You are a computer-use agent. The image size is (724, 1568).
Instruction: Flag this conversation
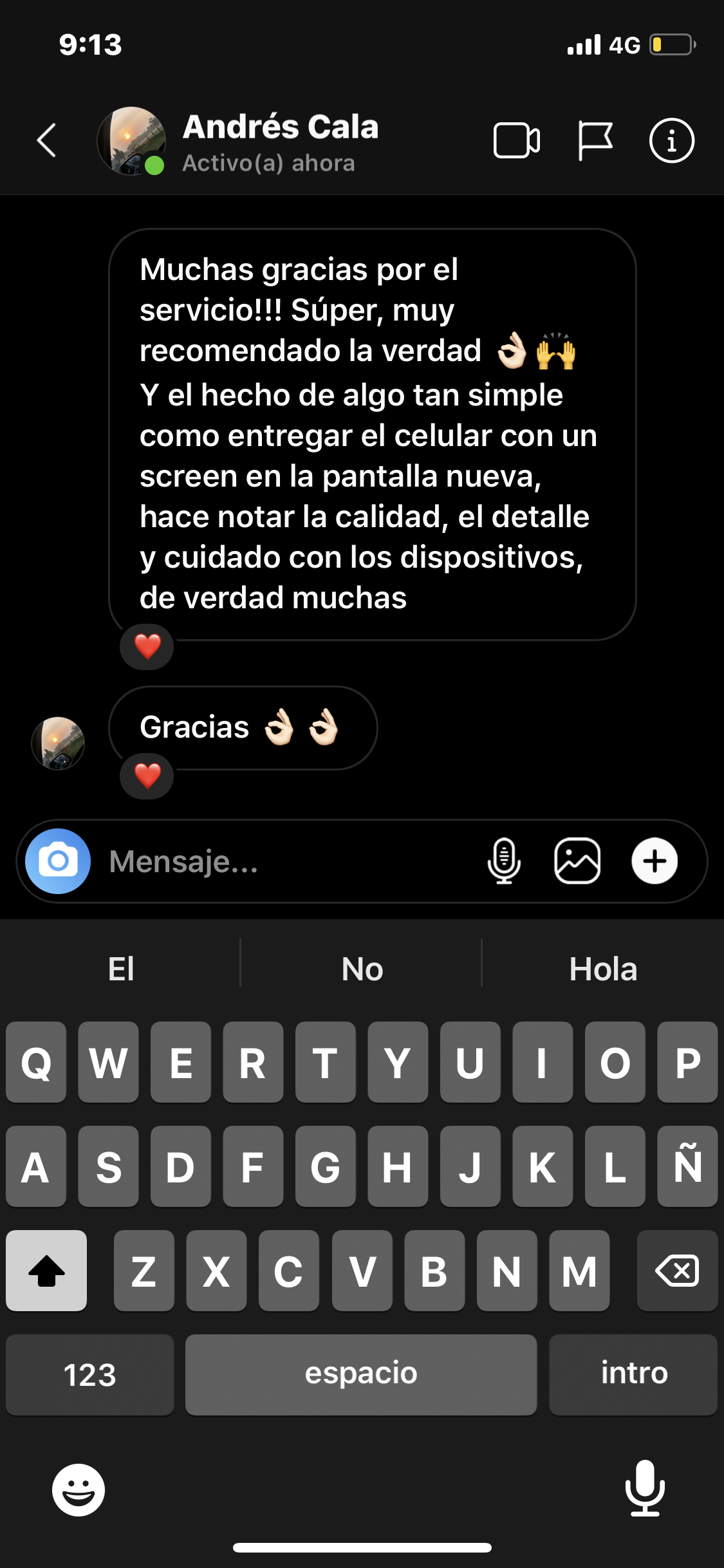tap(595, 140)
